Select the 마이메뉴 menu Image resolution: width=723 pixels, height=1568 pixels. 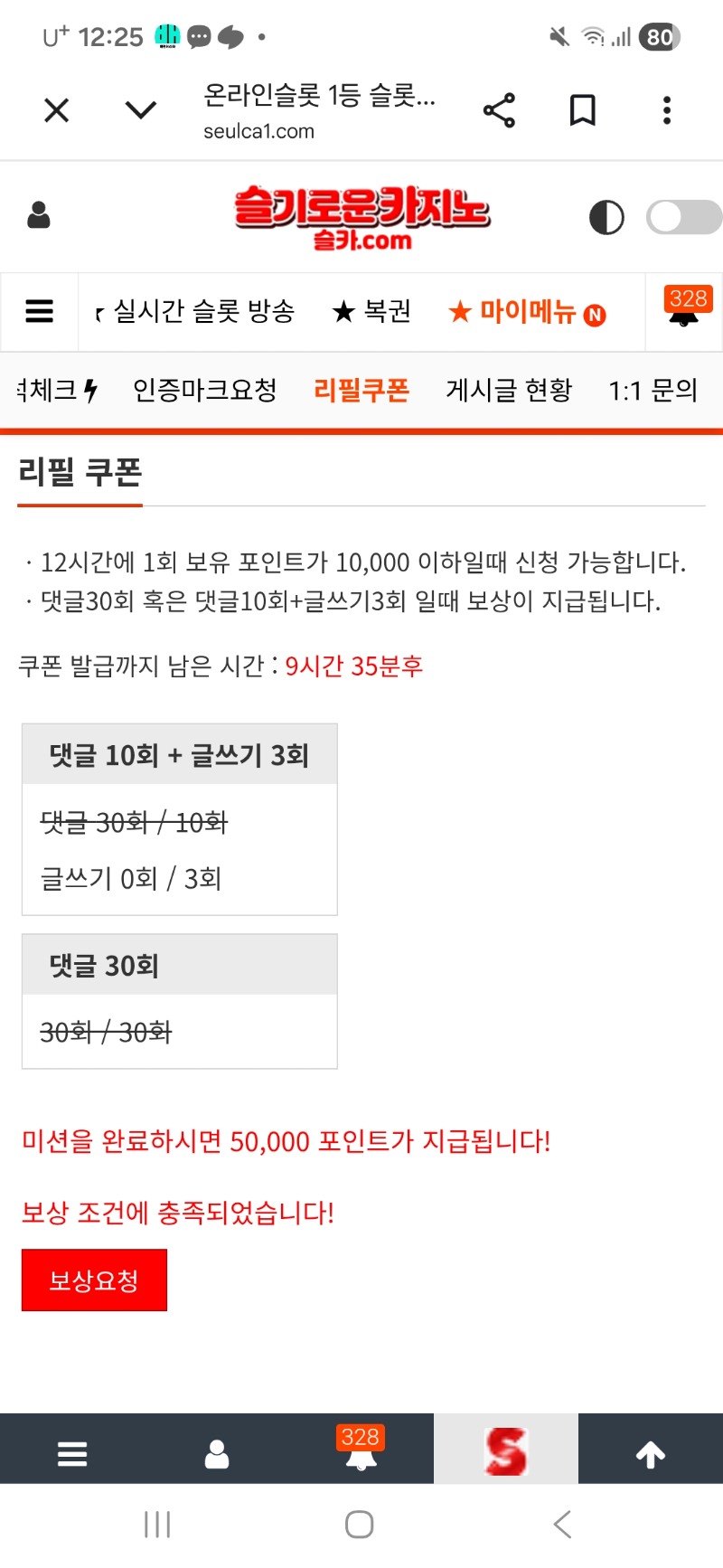pyautogui.click(x=527, y=312)
